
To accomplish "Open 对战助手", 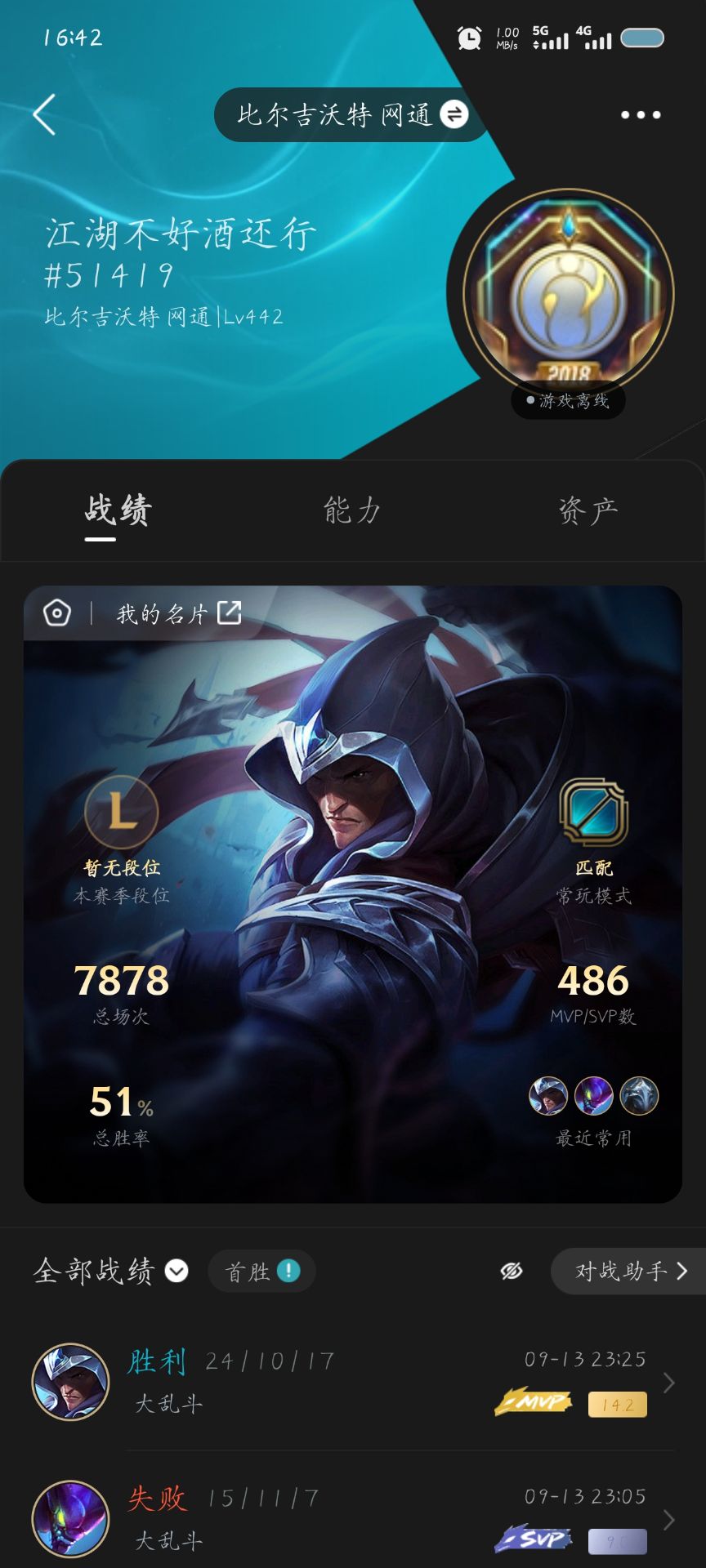I will [x=629, y=1271].
